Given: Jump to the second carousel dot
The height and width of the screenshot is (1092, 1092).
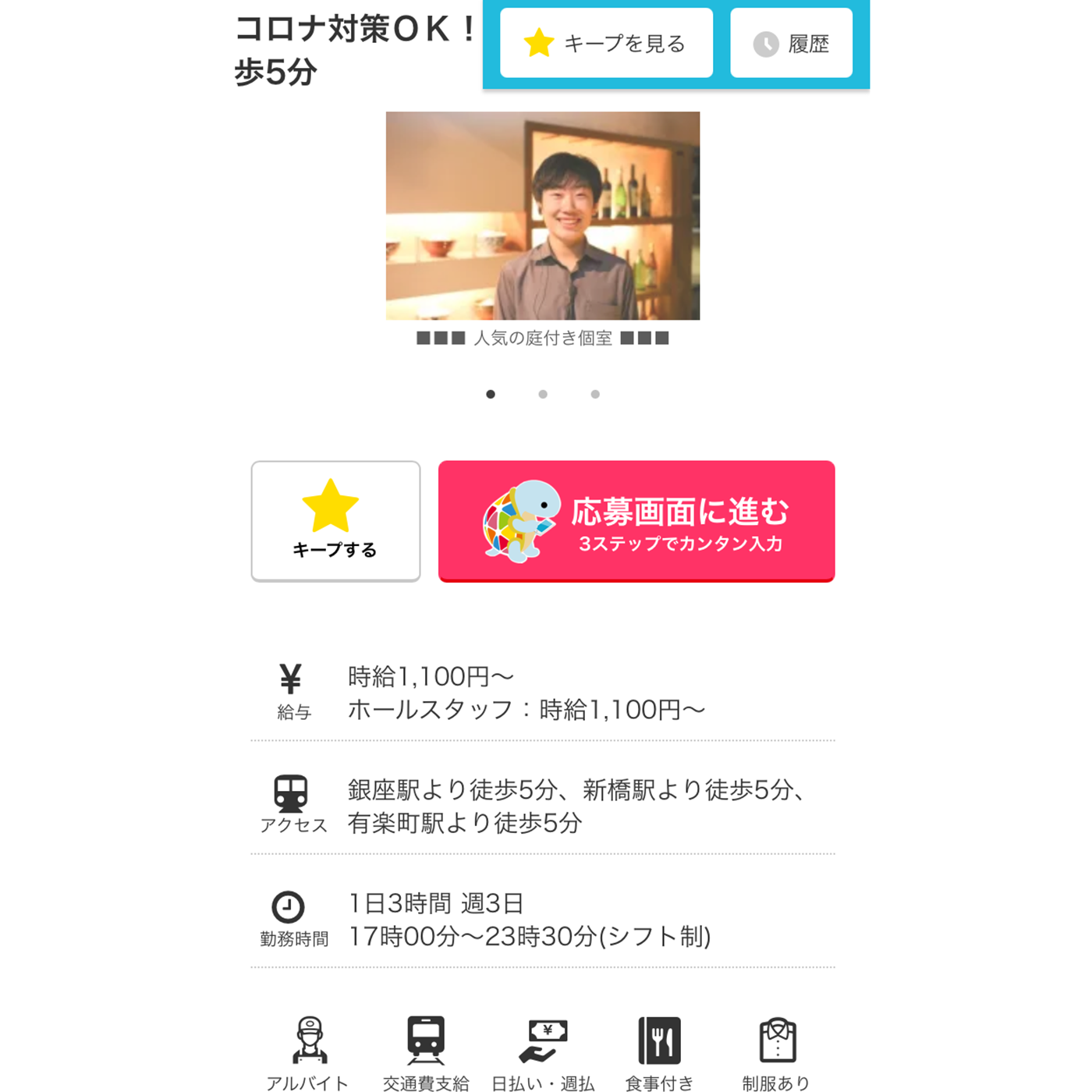Looking at the screenshot, I should [543, 394].
